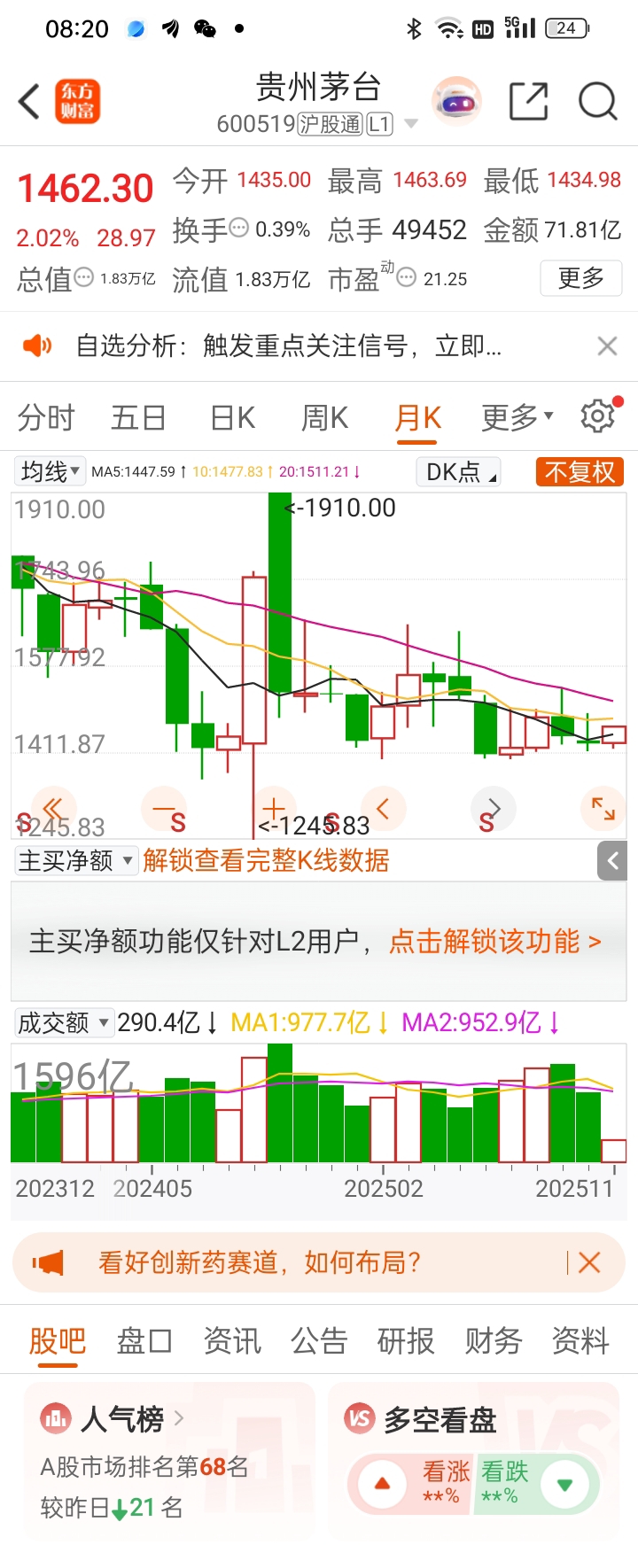The height and width of the screenshot is (1568, 638).
Task: Switch to 五日 chart tab
Action: click(138, 417)
